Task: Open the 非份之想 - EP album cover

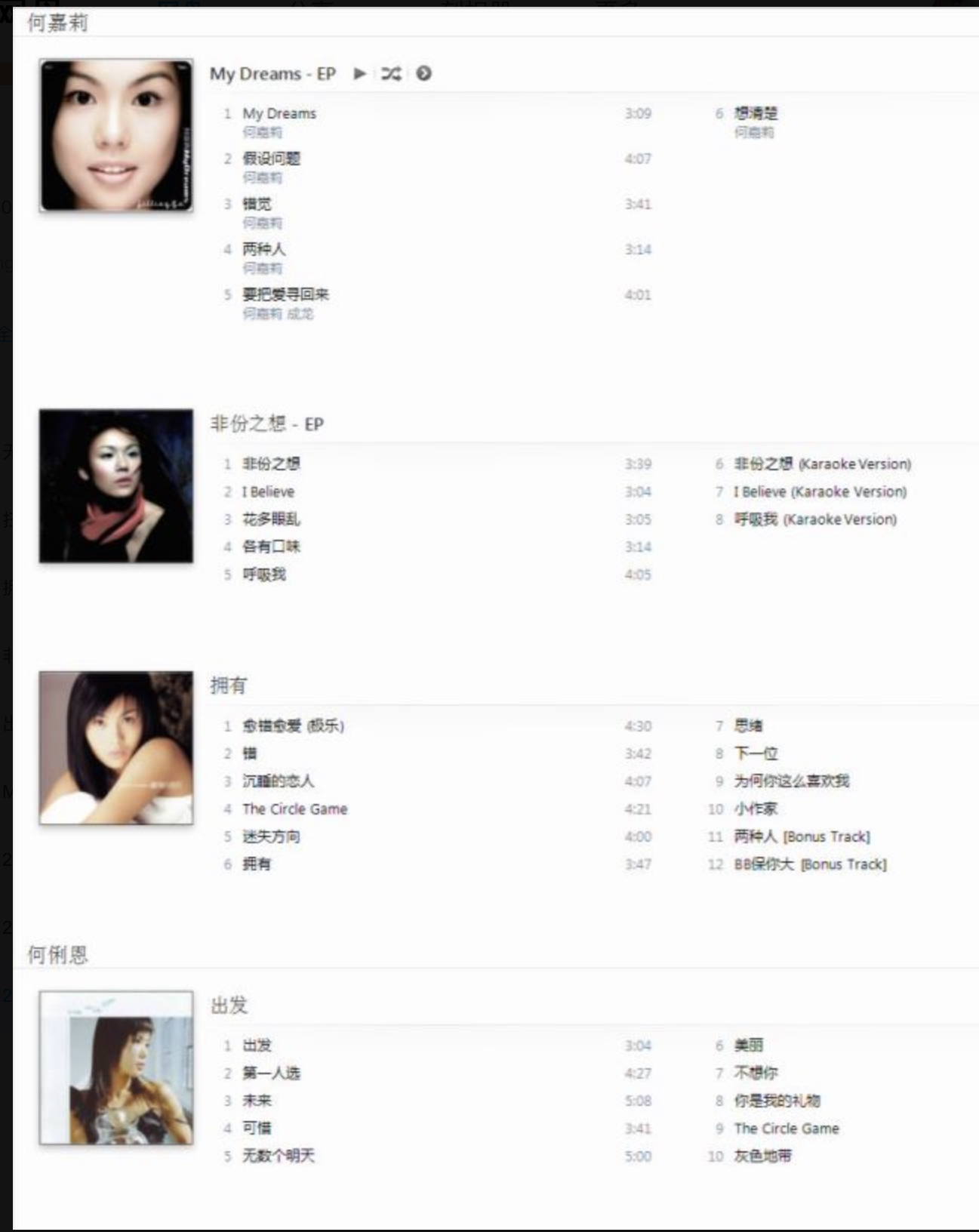Action: [x=116, y=486]
